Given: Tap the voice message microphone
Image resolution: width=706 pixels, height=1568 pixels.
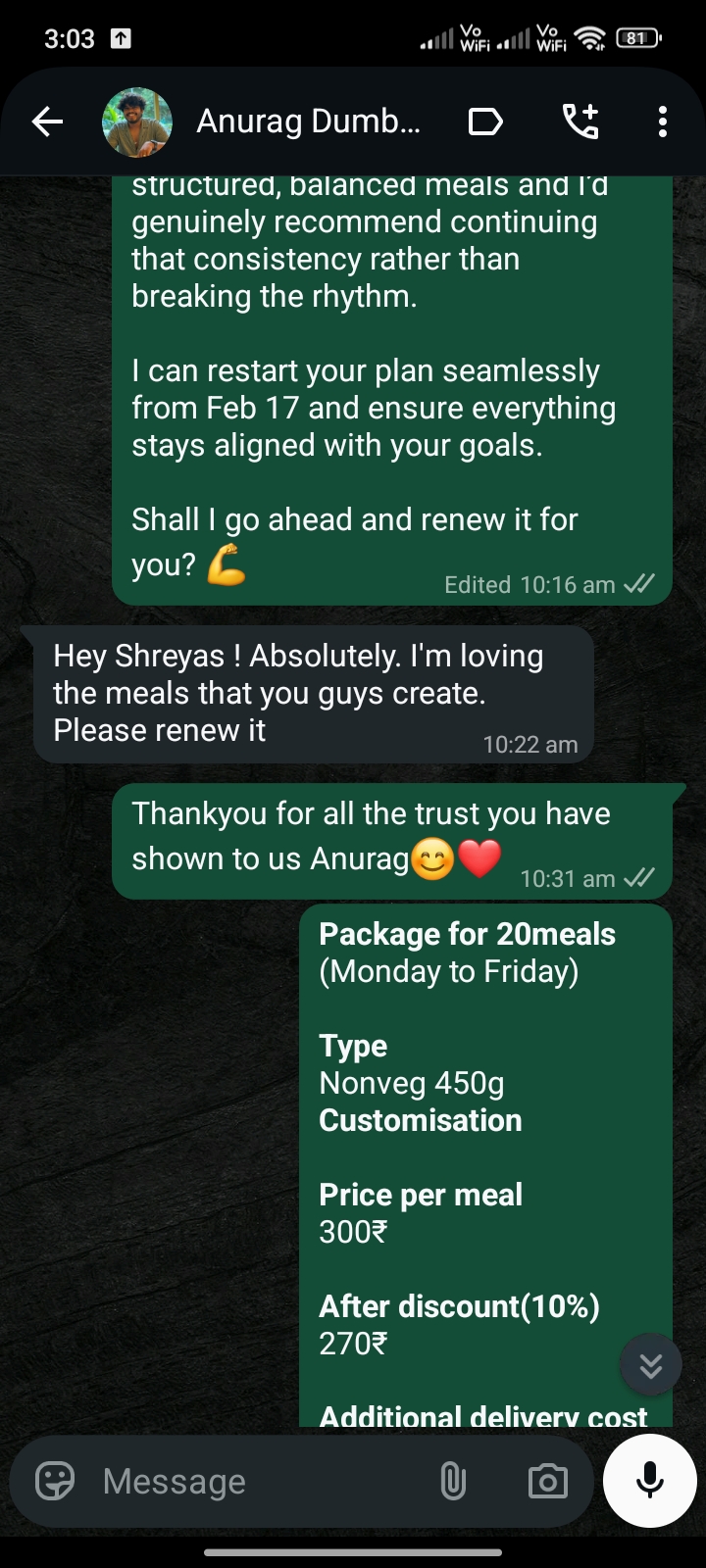Looking at the screenshot, I should pyautogui.click(x=649, y=1481).
